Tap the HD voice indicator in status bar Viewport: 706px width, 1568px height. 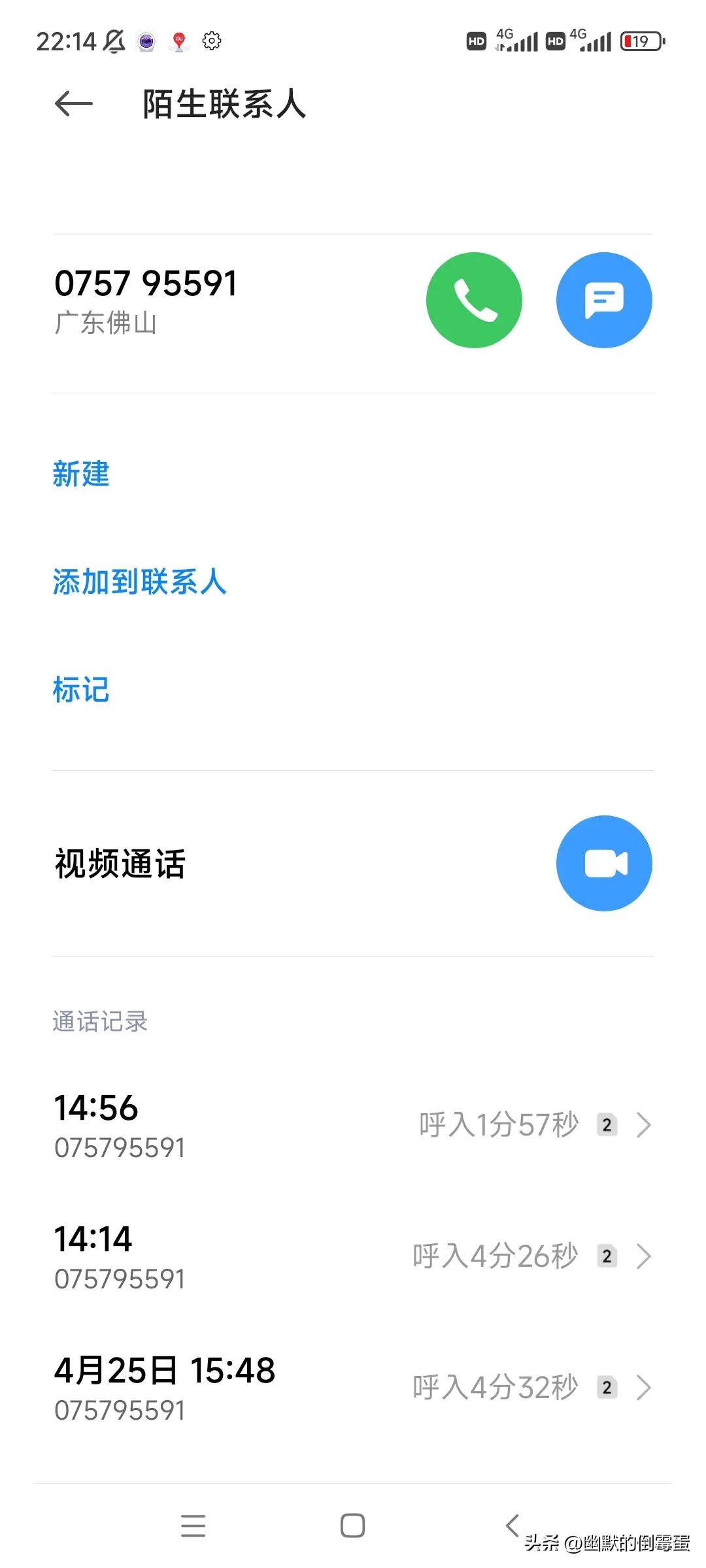[475, 41]
